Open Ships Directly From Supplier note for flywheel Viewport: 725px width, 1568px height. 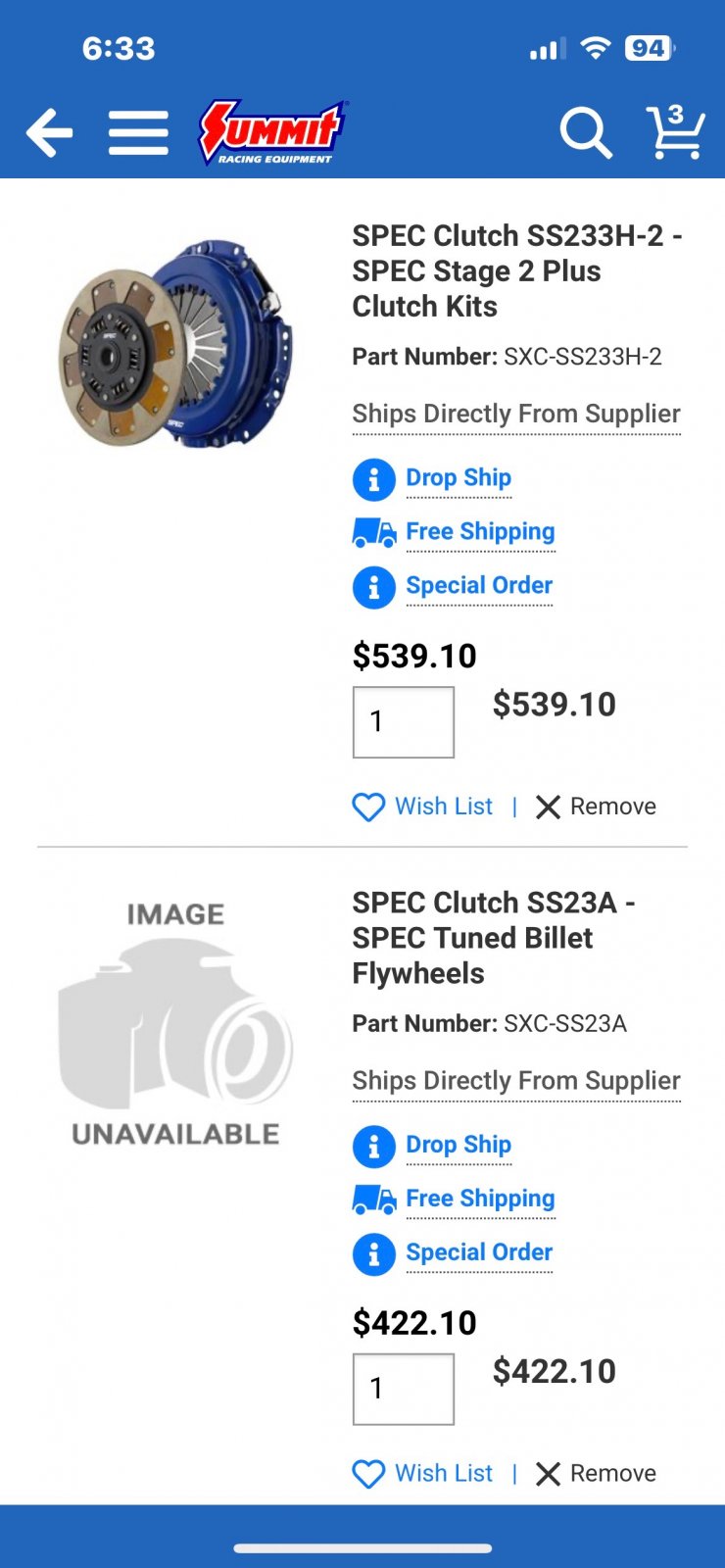516,1081
